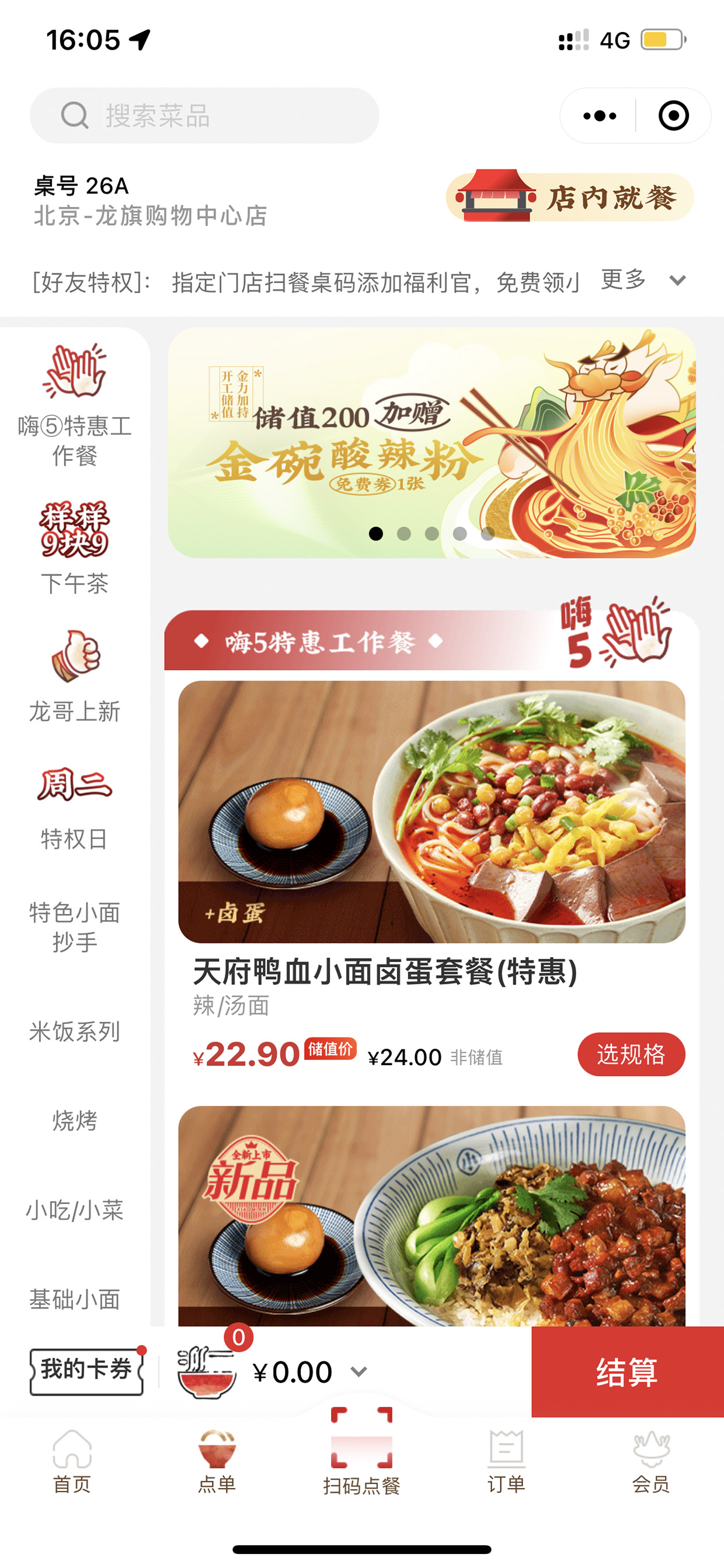Switch to the 龙哥上新 category
The width and height of the screenshot is (724, 1568).
click(x=75, y=677)
